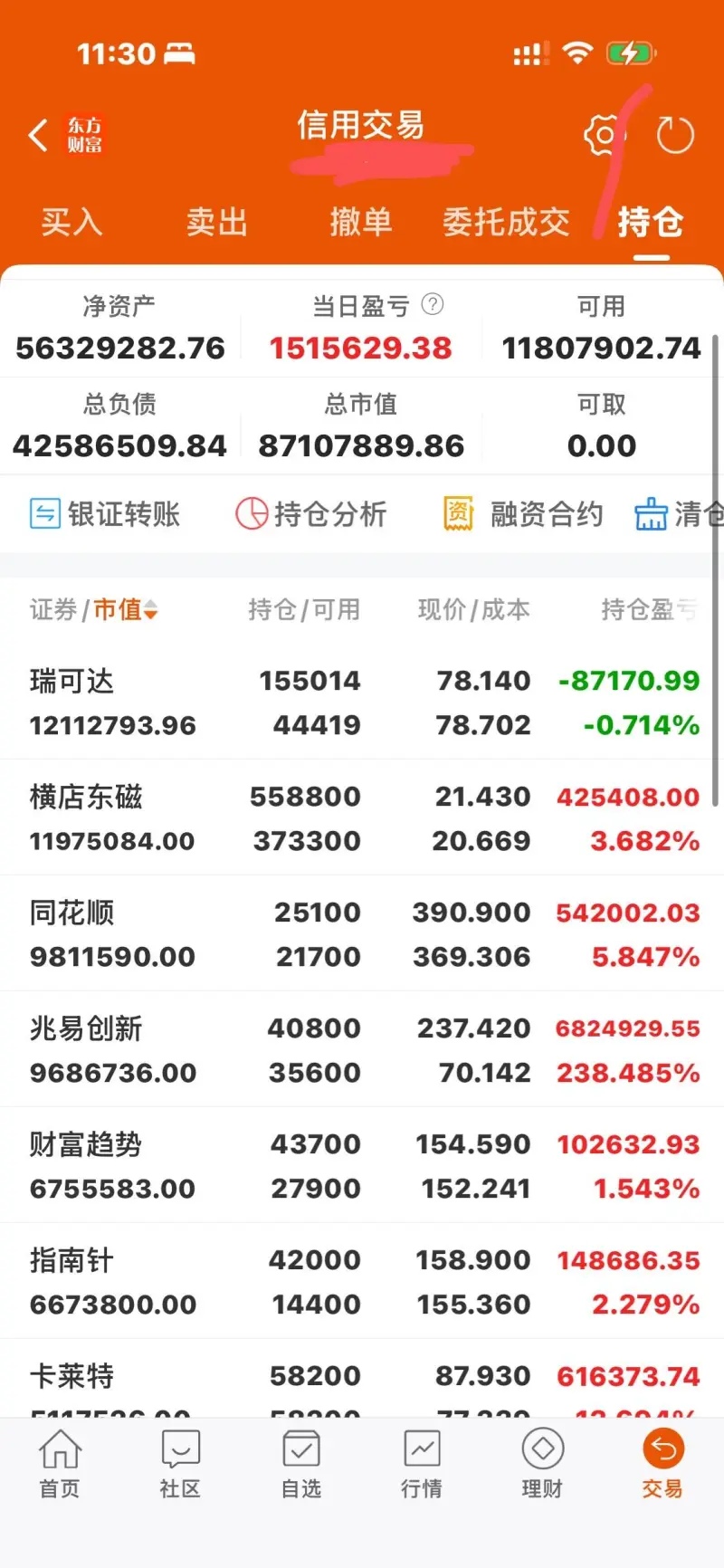This screenshot has height=1568, width=724.
Task: Refresh the holdings data
Action: [674, 136]
